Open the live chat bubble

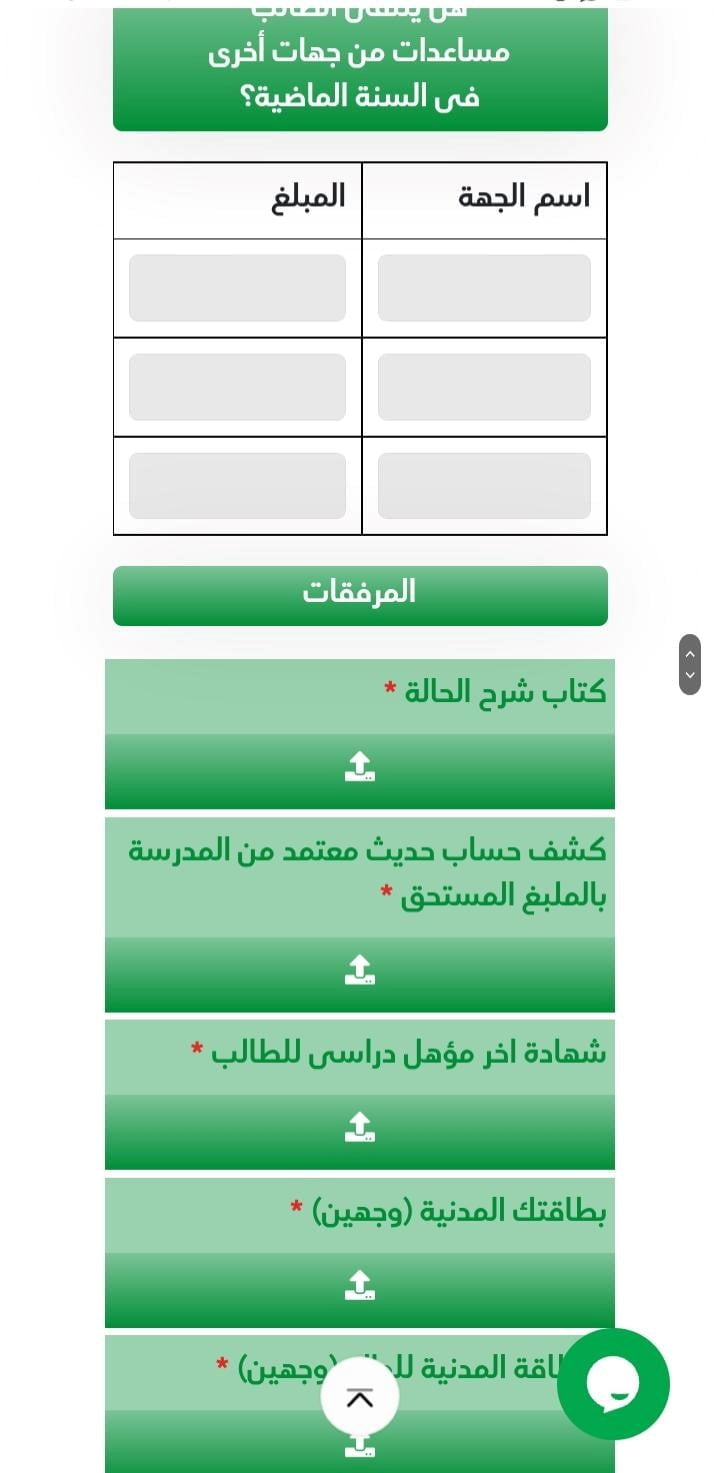click(x=613, y=1384)
